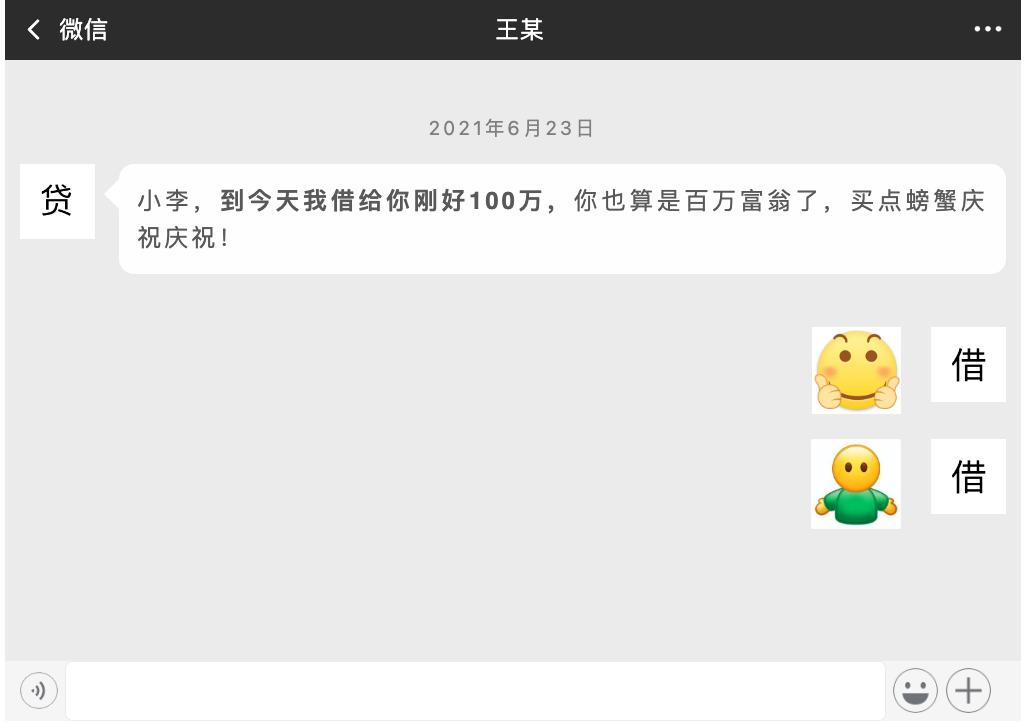1024x722 pixels.
Task: Open the sender's 贷 avatar profile
Action: click(57, 201)
